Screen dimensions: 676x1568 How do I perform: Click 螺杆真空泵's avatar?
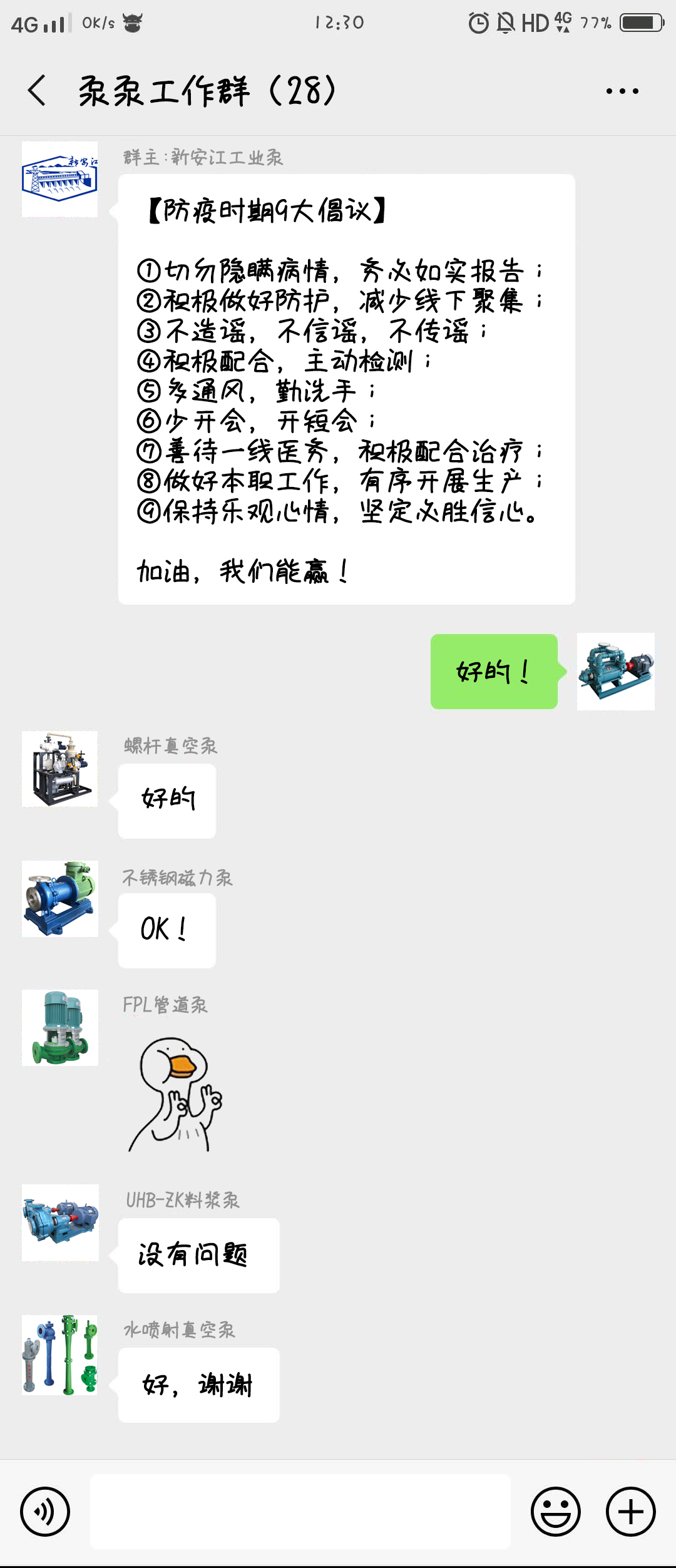click(59, 768)
